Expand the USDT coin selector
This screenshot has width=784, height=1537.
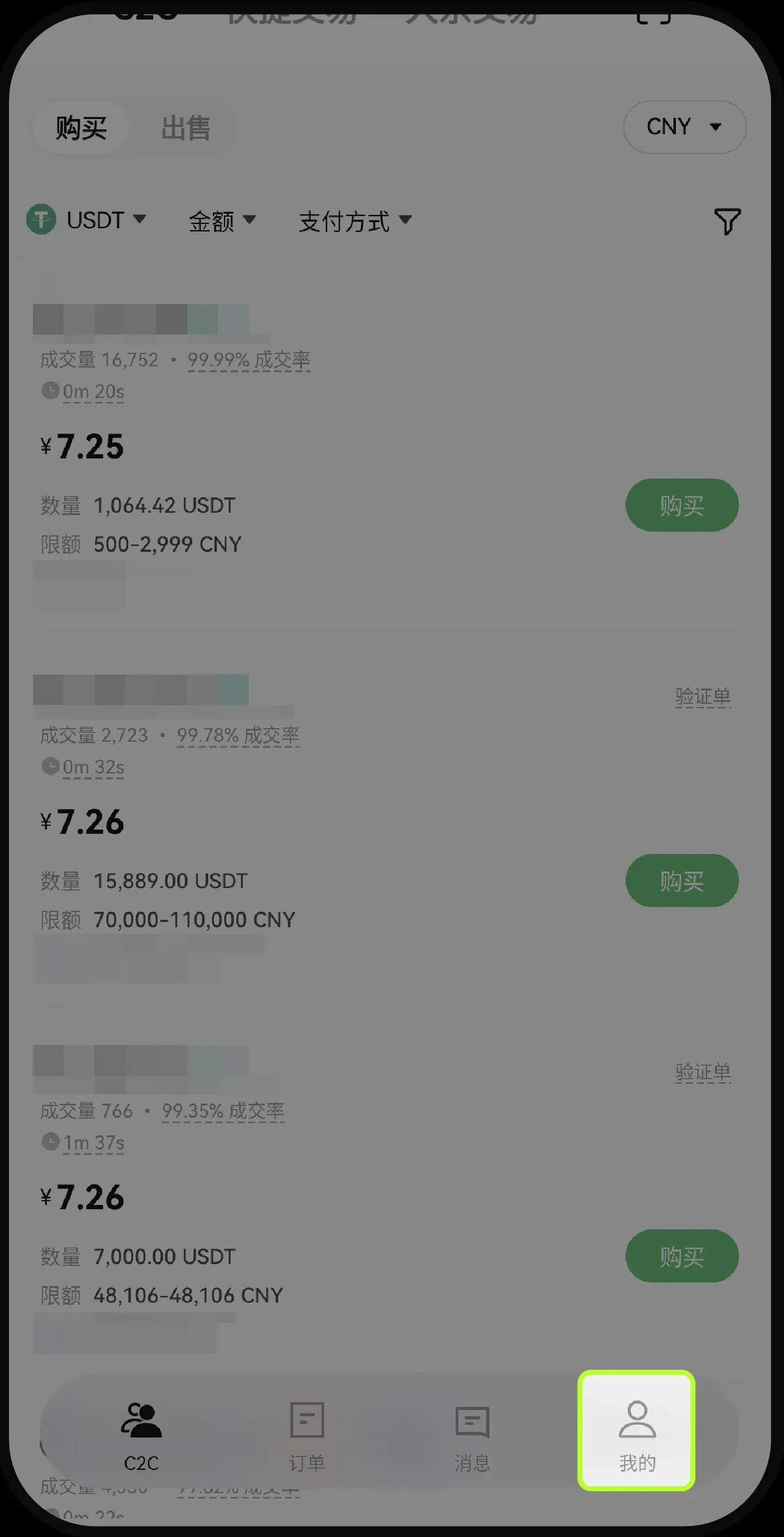[87, 220]
